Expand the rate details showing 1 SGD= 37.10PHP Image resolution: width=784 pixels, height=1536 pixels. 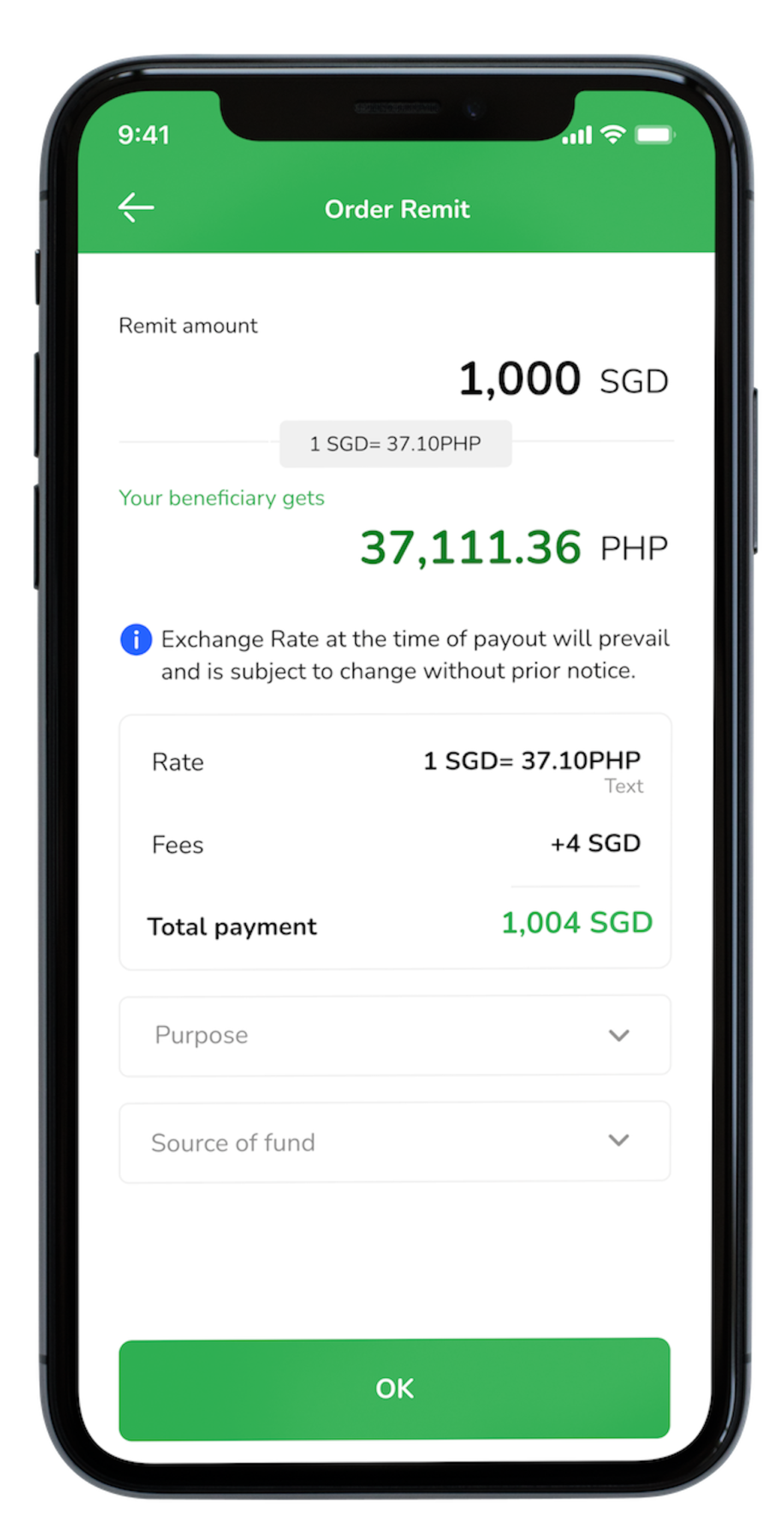click(531, 760)
